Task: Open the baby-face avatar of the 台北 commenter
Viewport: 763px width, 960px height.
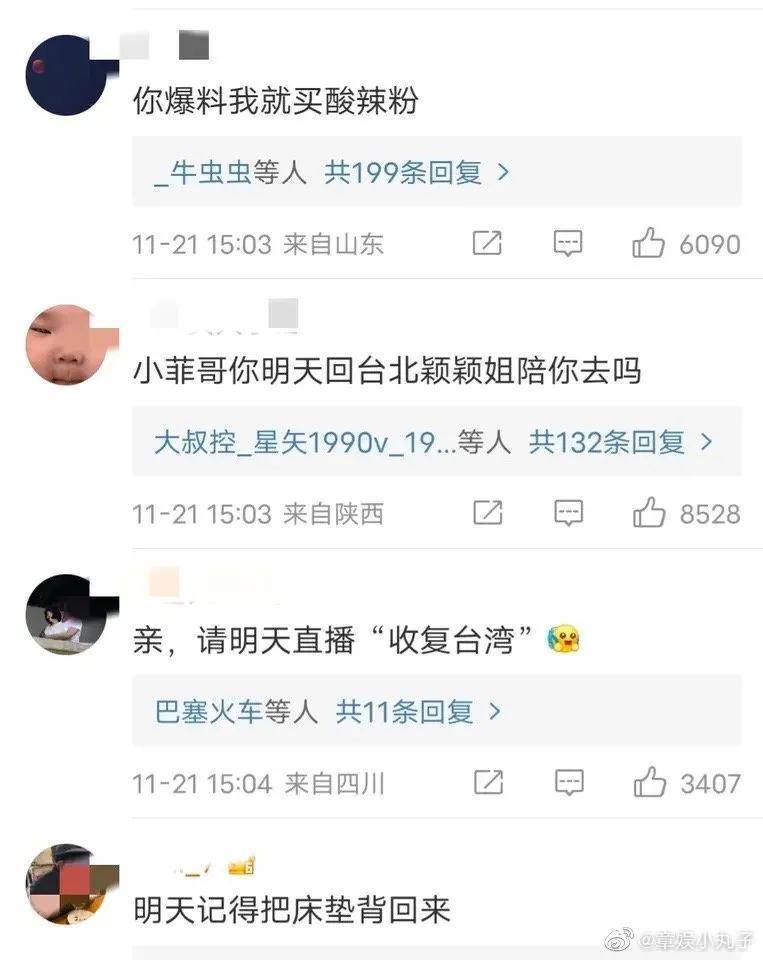Action: [x=66, y=345]
